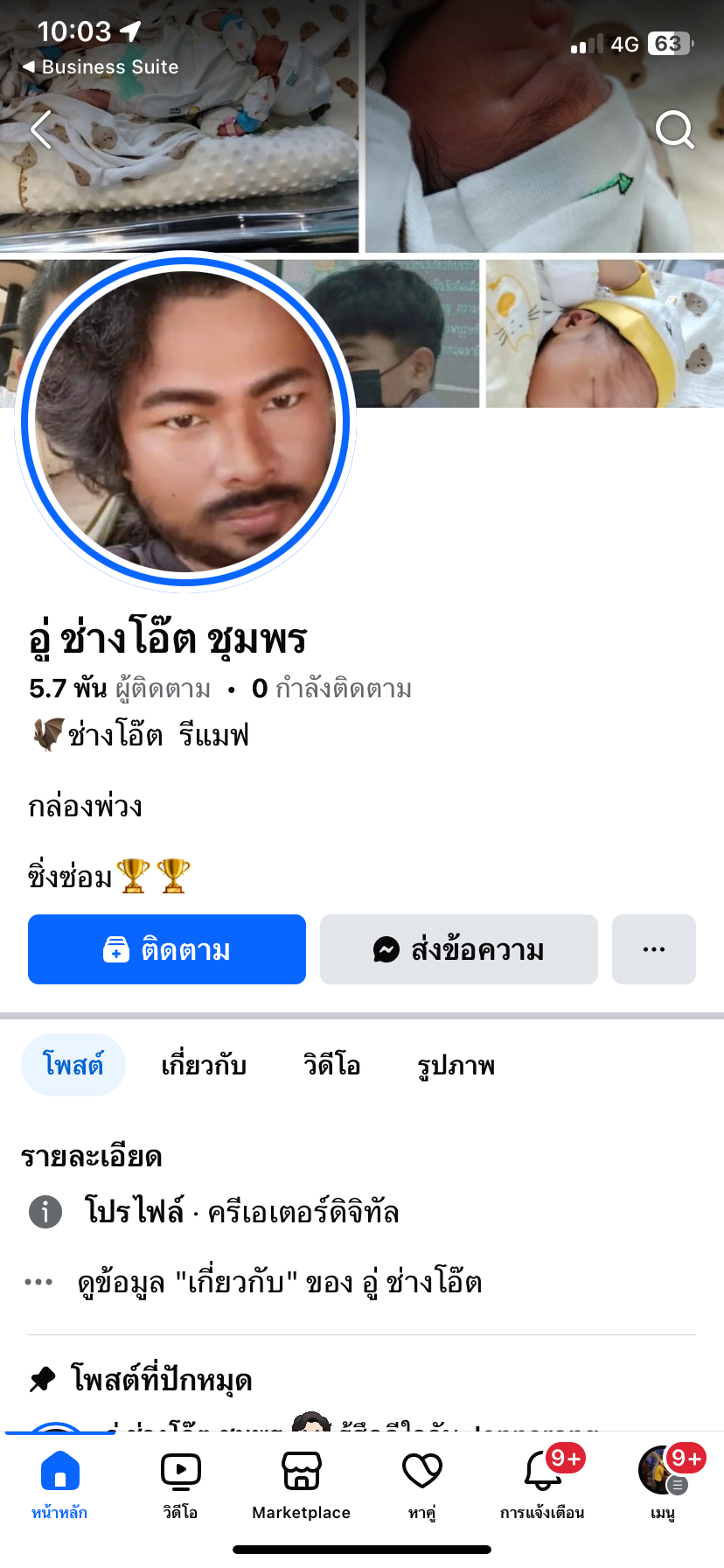Go to หน้าหลัก in bottom navigation
The width and height of the screenshot is (724, 1568).
point(59,1482)
